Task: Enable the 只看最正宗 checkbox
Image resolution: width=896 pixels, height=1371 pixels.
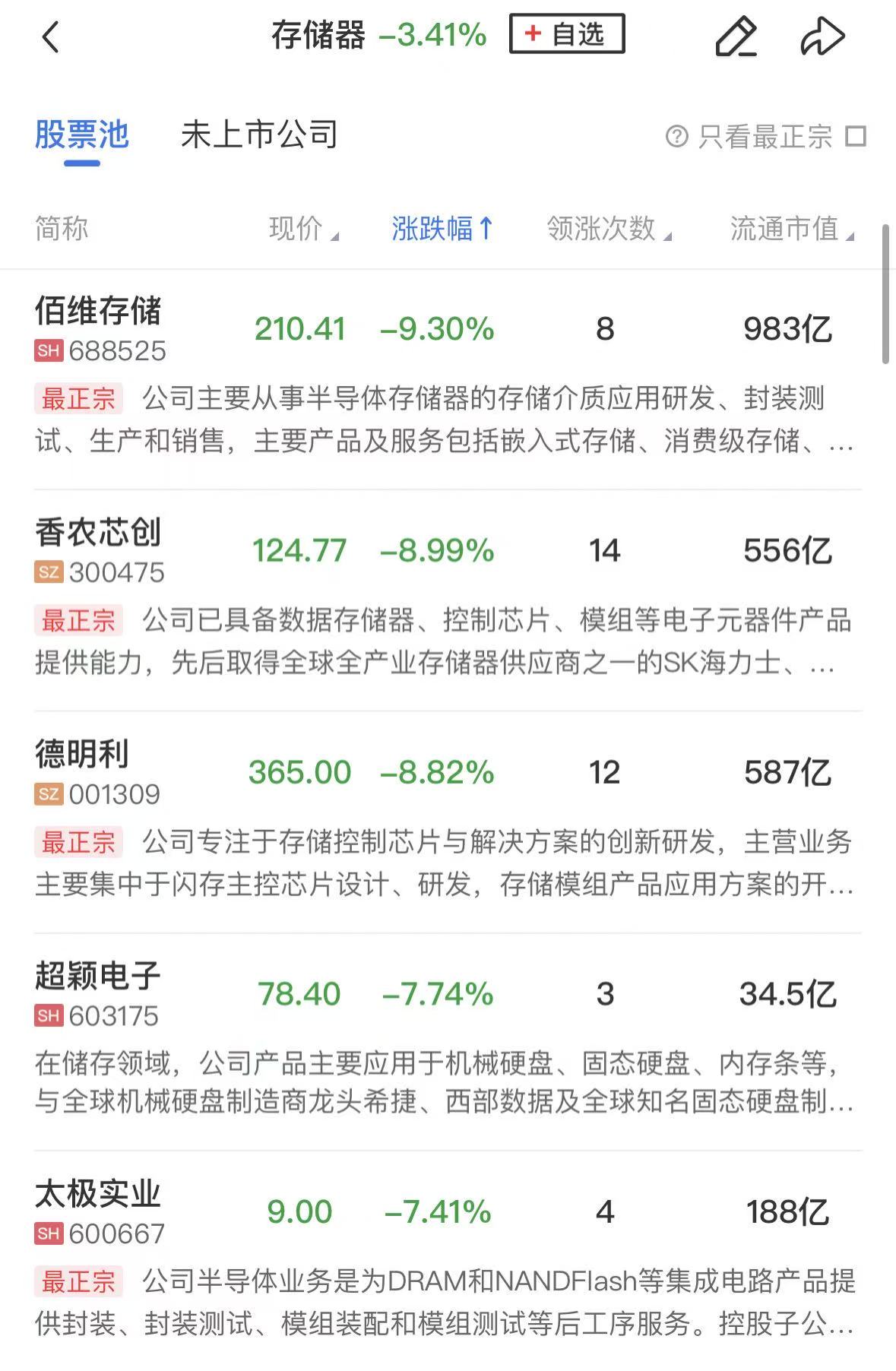Action: click(x=856, y=137)
